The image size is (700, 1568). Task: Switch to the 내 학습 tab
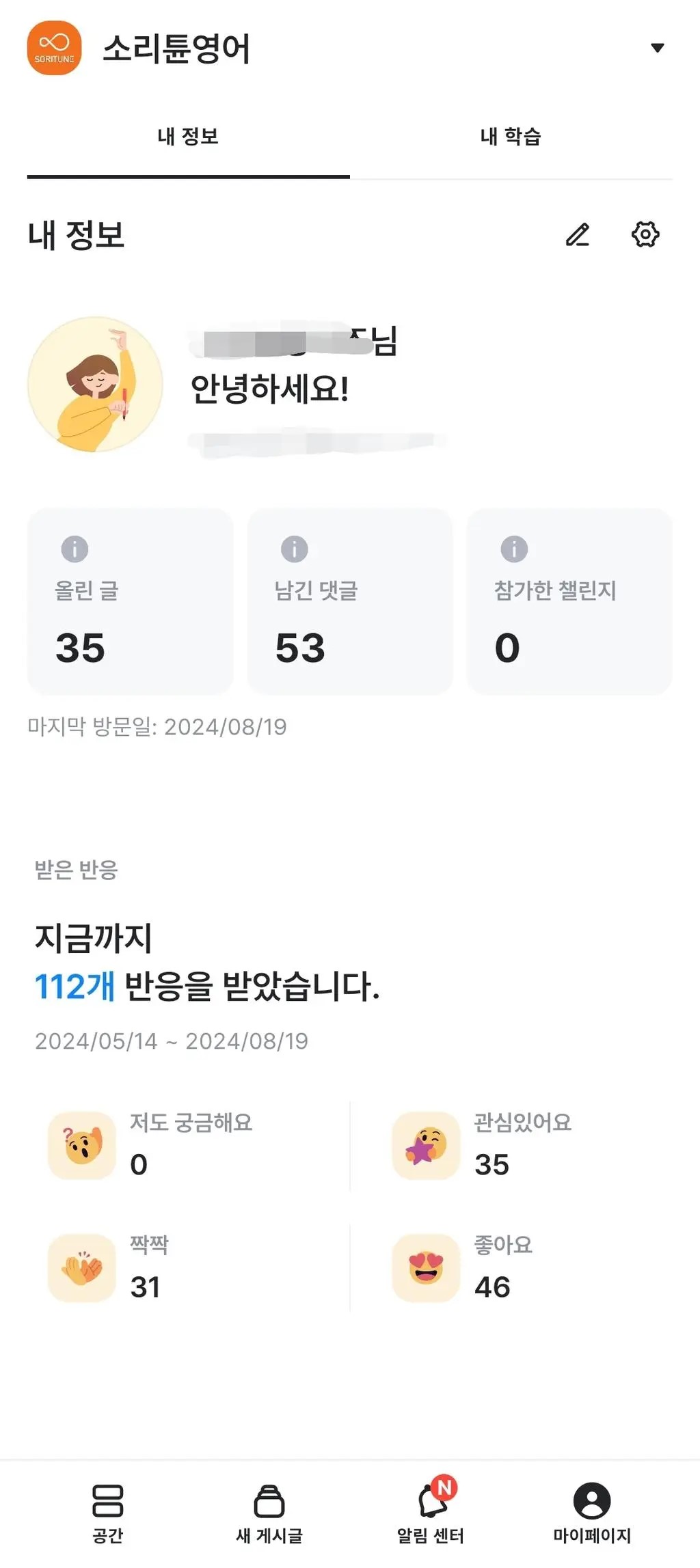pos(511,137)
